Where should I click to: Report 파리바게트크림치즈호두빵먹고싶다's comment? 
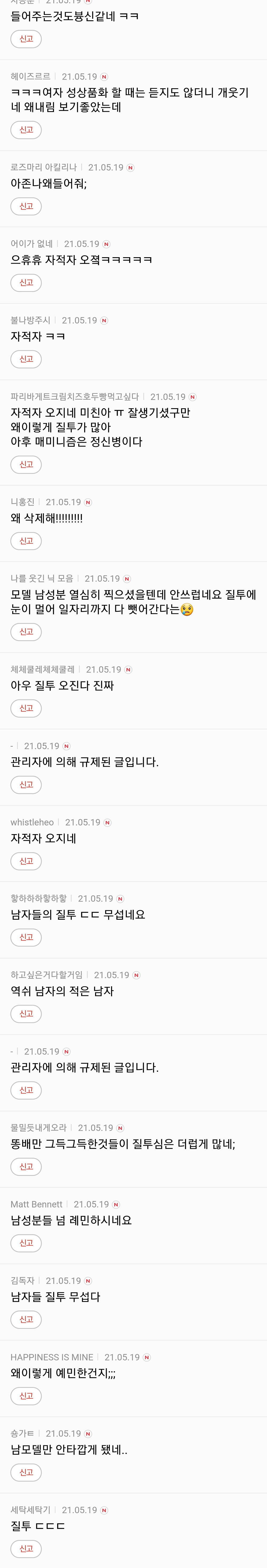(x=26, y=464)
